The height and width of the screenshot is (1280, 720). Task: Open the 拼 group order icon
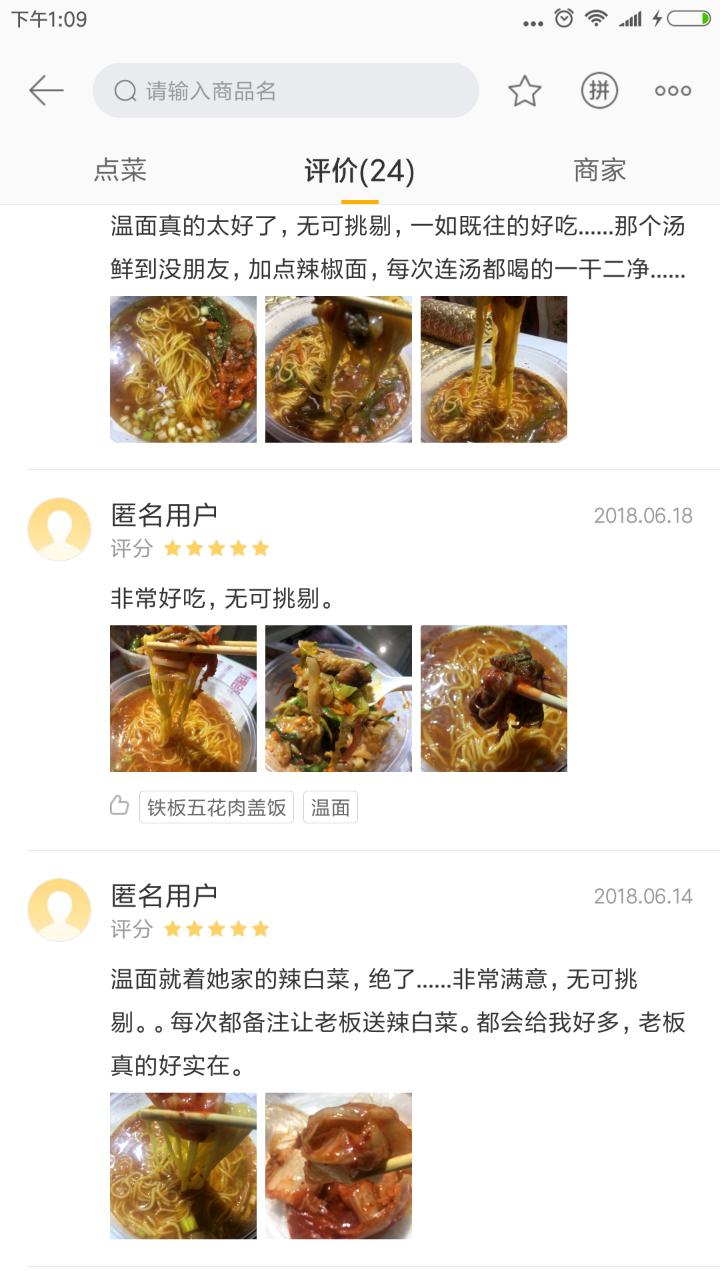[599, 91]
